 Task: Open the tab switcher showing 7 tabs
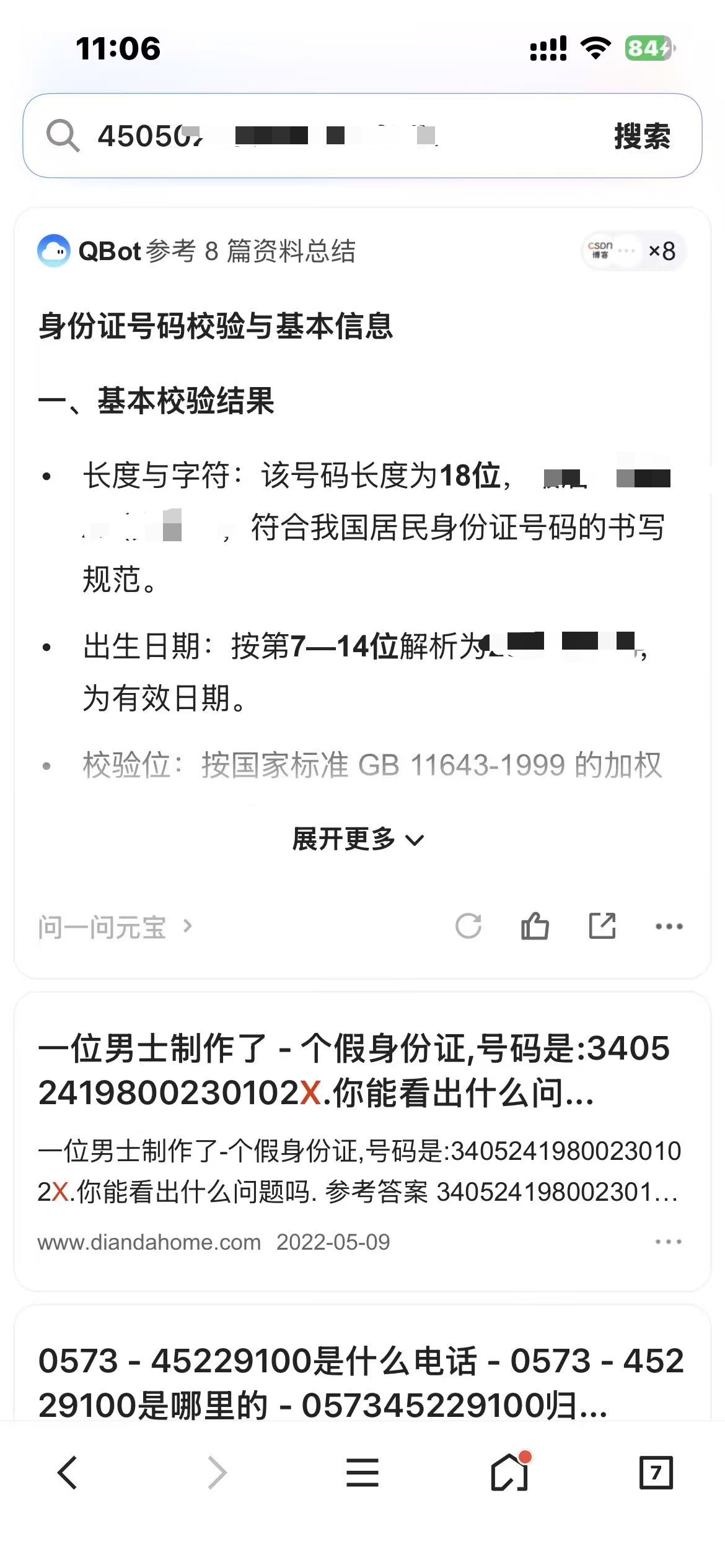656,1473
